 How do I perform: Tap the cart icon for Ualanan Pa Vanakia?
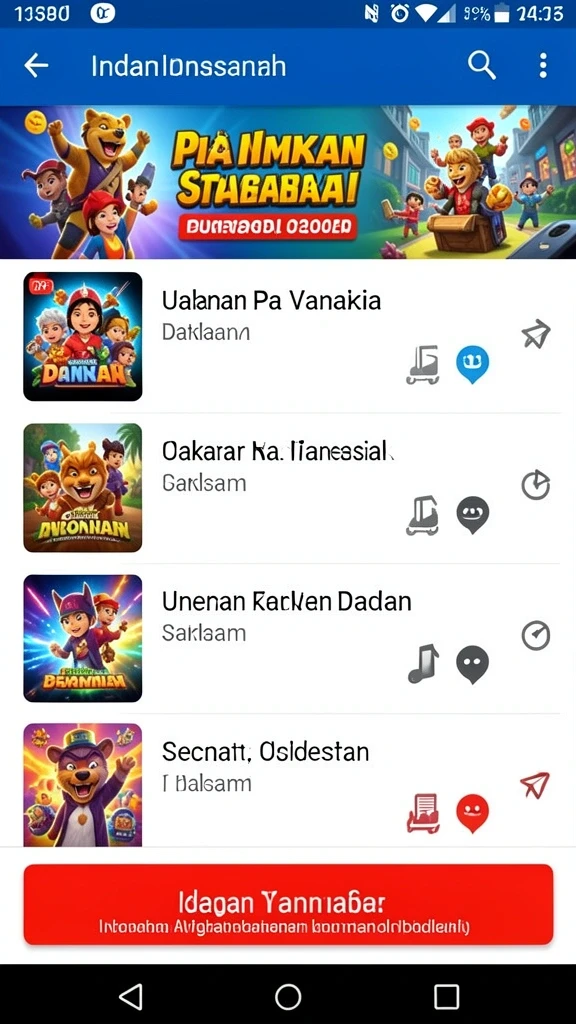click(423, 364)
